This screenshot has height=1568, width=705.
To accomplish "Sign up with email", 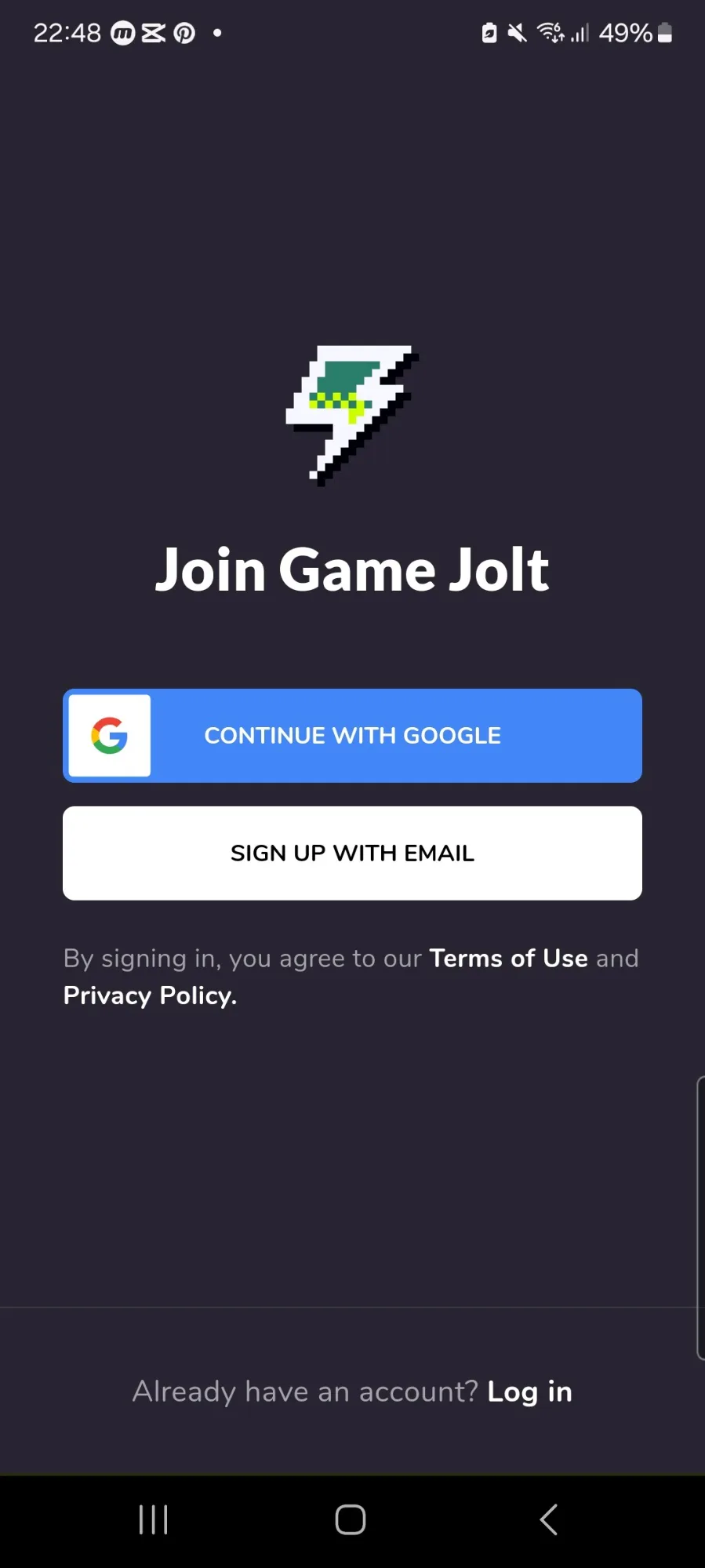I will (x=352, y=853).
